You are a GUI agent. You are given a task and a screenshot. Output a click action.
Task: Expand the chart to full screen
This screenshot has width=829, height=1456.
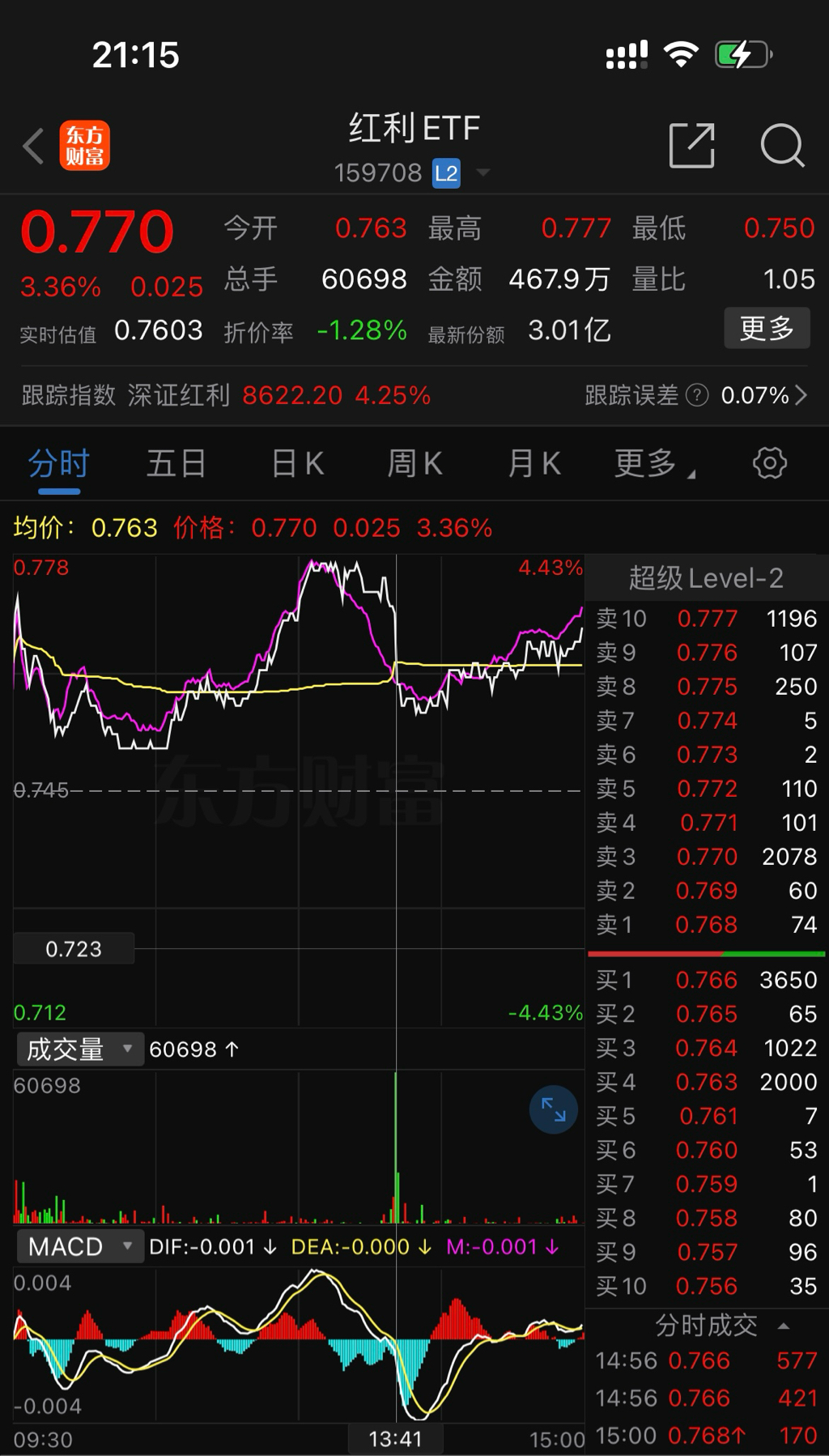pos(554,1109)
